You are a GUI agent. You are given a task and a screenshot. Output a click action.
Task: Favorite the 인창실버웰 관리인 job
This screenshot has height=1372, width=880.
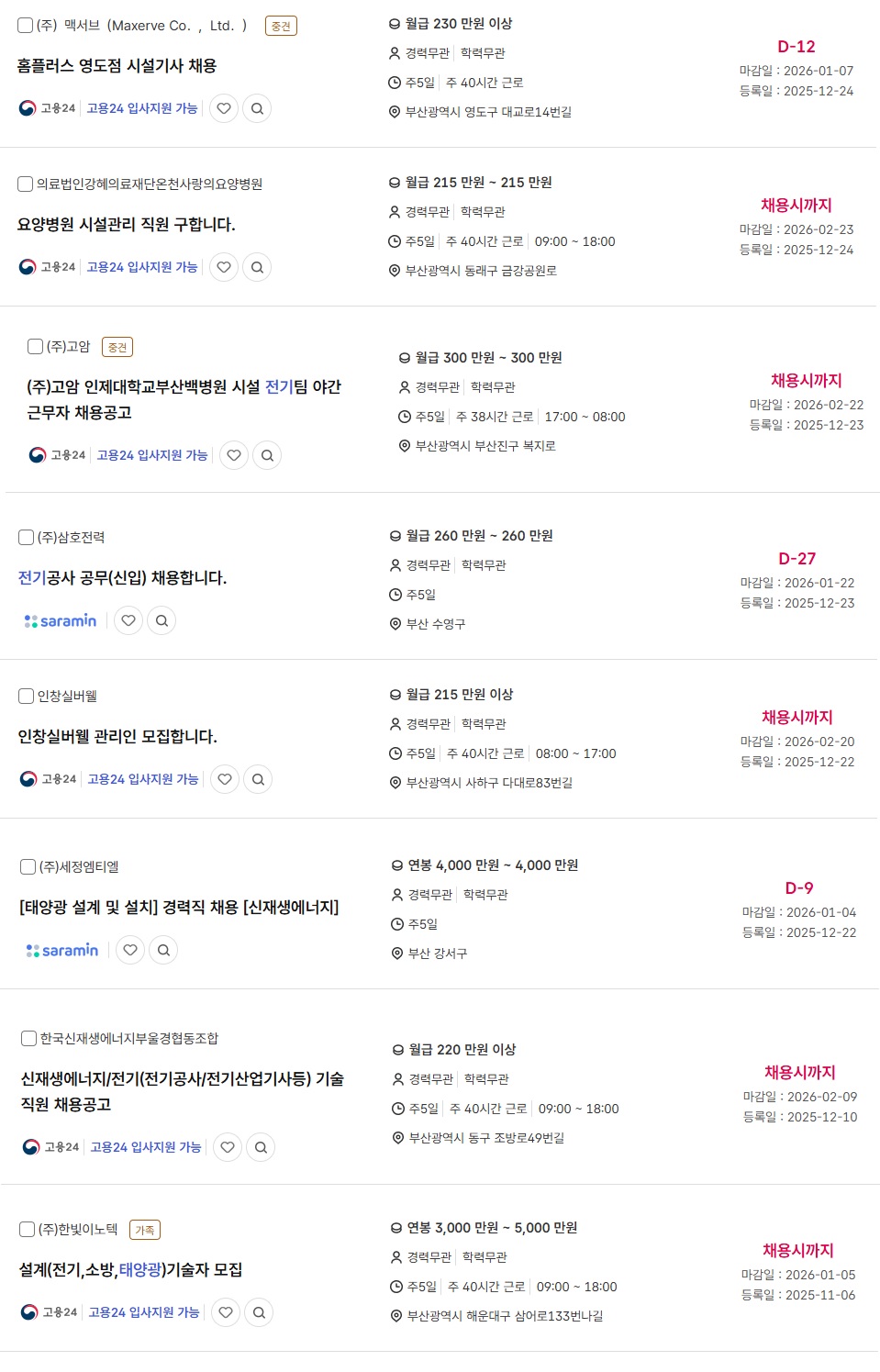coord(225,779)
